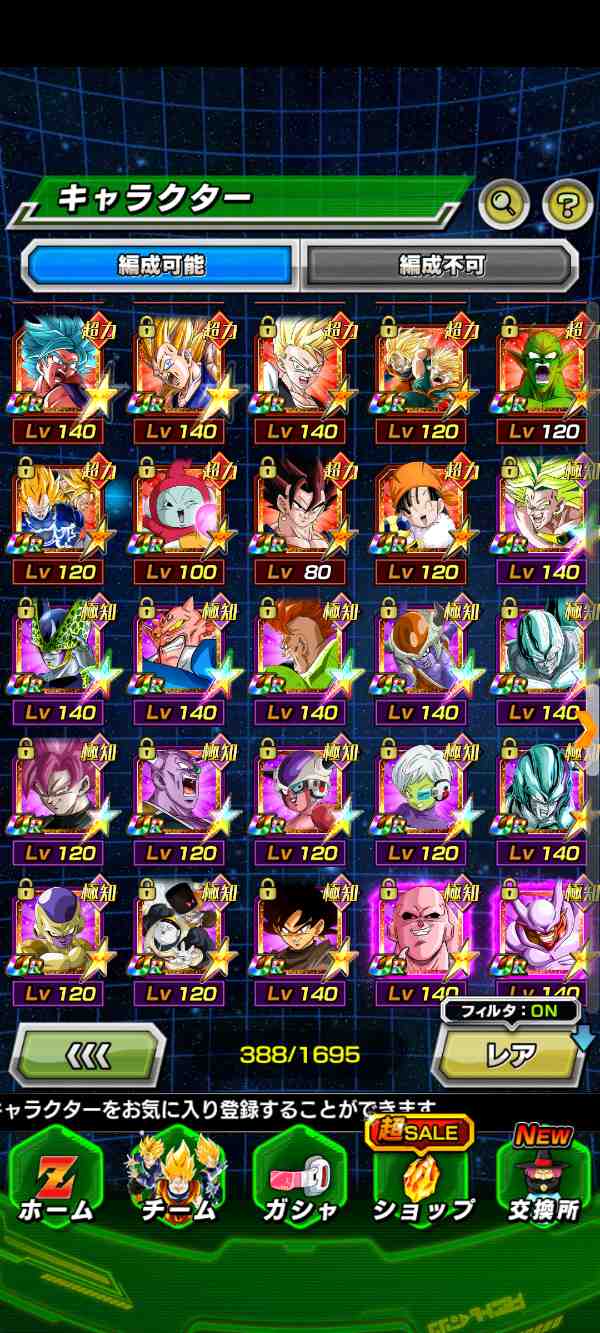The image size is (600, 1333).
Task: Select the Golden Frieza Lv 120 card
Action: click(x=60, y=938)
